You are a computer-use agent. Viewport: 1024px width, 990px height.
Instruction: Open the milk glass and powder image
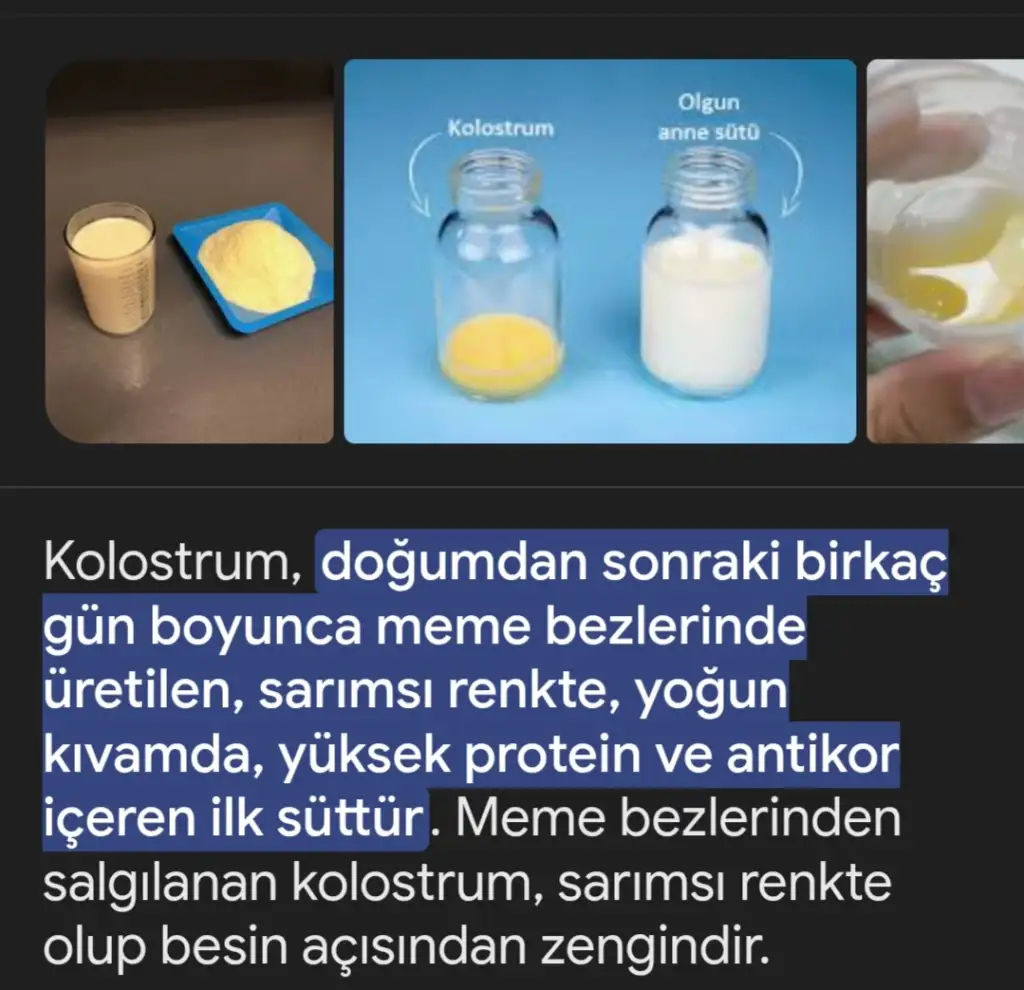pyautogui.click(x=189, y=252)
